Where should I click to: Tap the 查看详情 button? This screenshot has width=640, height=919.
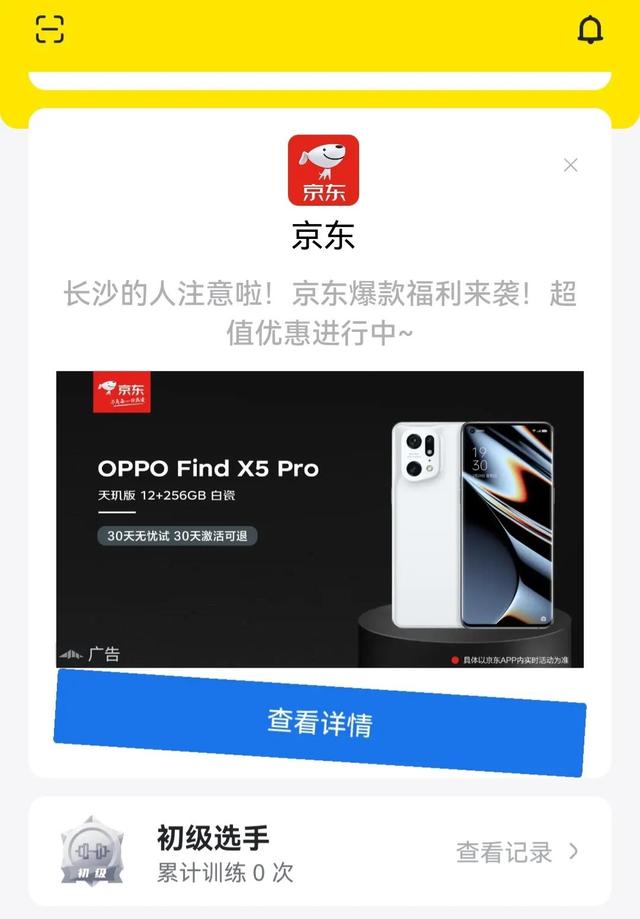coord(319,722)
